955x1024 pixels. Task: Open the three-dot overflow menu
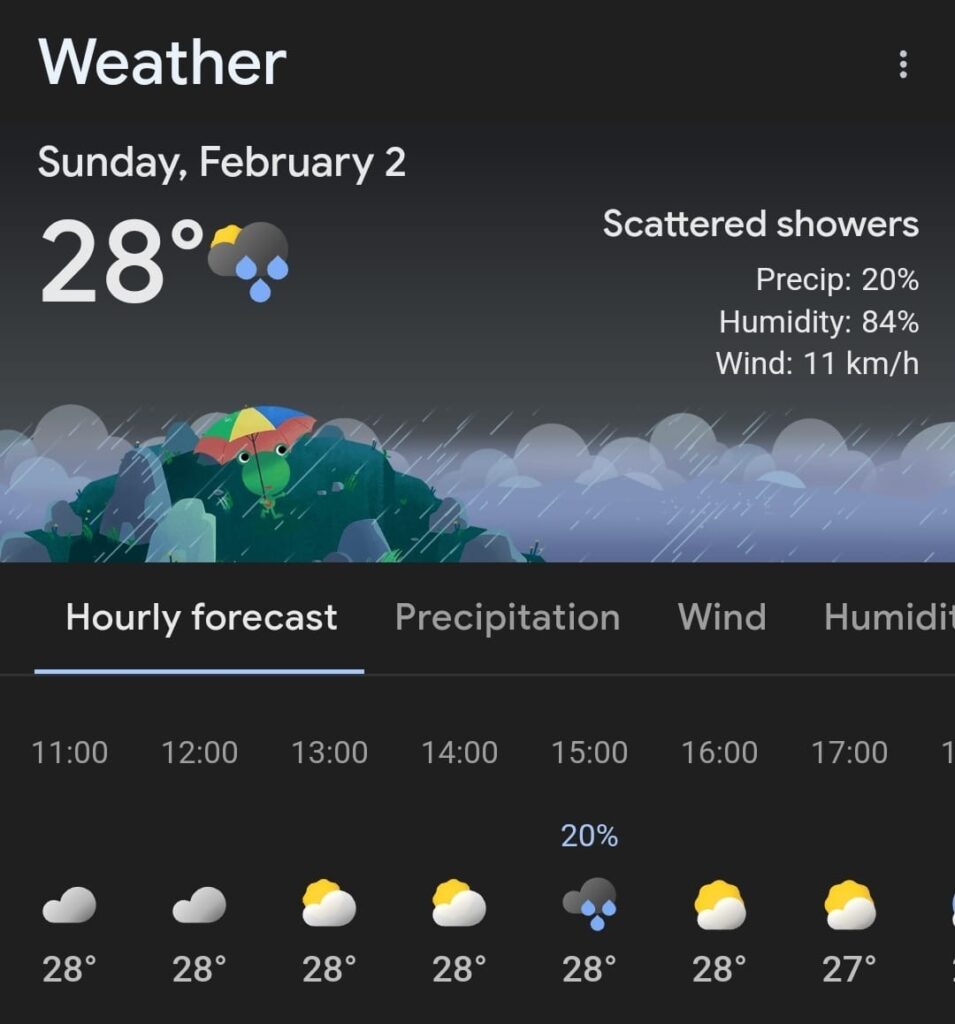(903, 65)
